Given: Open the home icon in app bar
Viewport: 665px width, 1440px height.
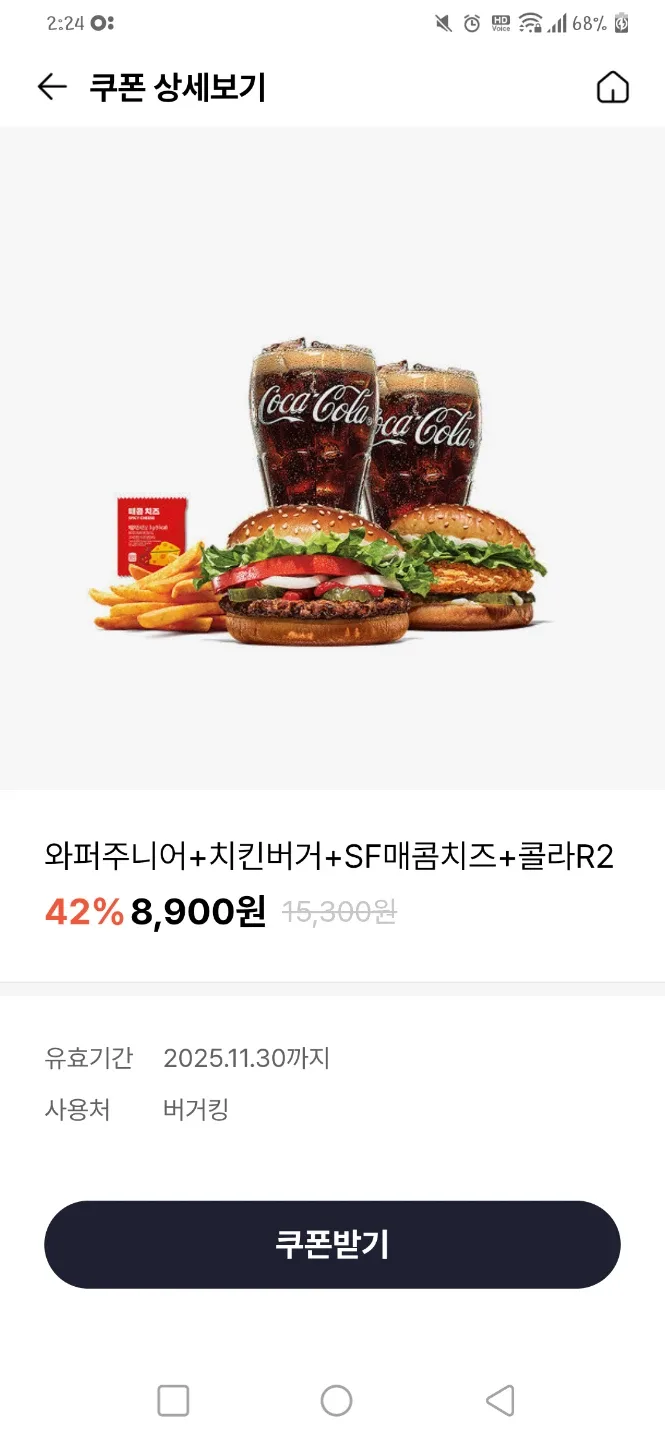Looking at the screenshot, I should click(x=612, y=88).
